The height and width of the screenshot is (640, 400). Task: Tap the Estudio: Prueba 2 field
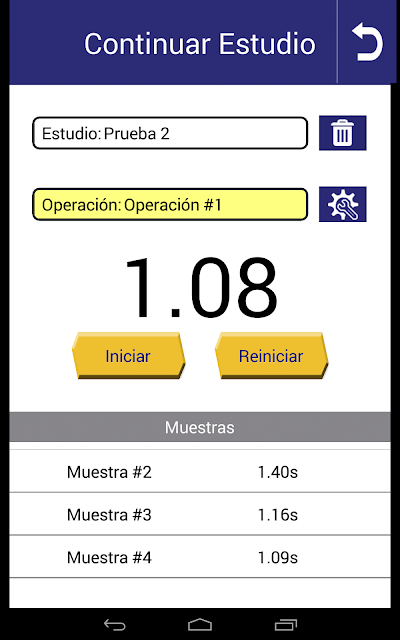tap(170, 133)
